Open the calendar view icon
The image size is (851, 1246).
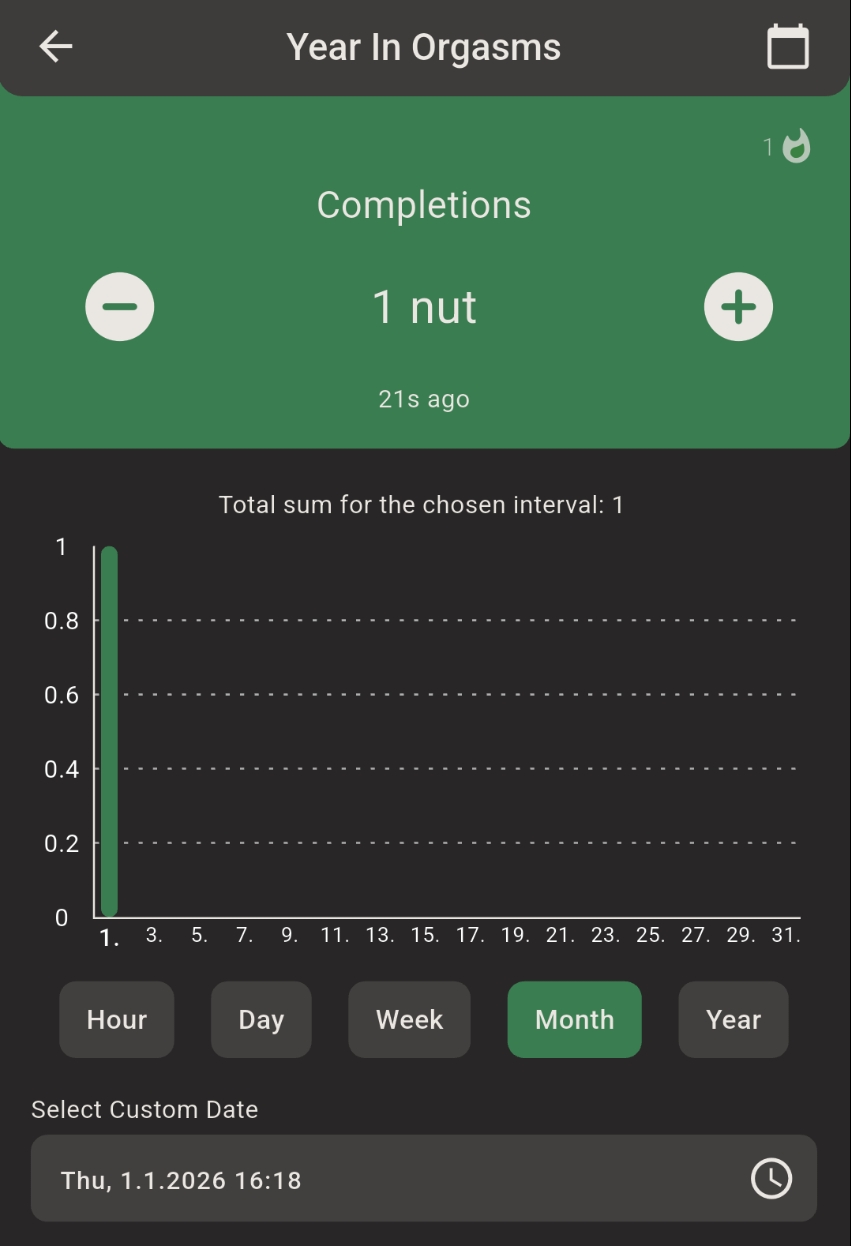[787, 46]
